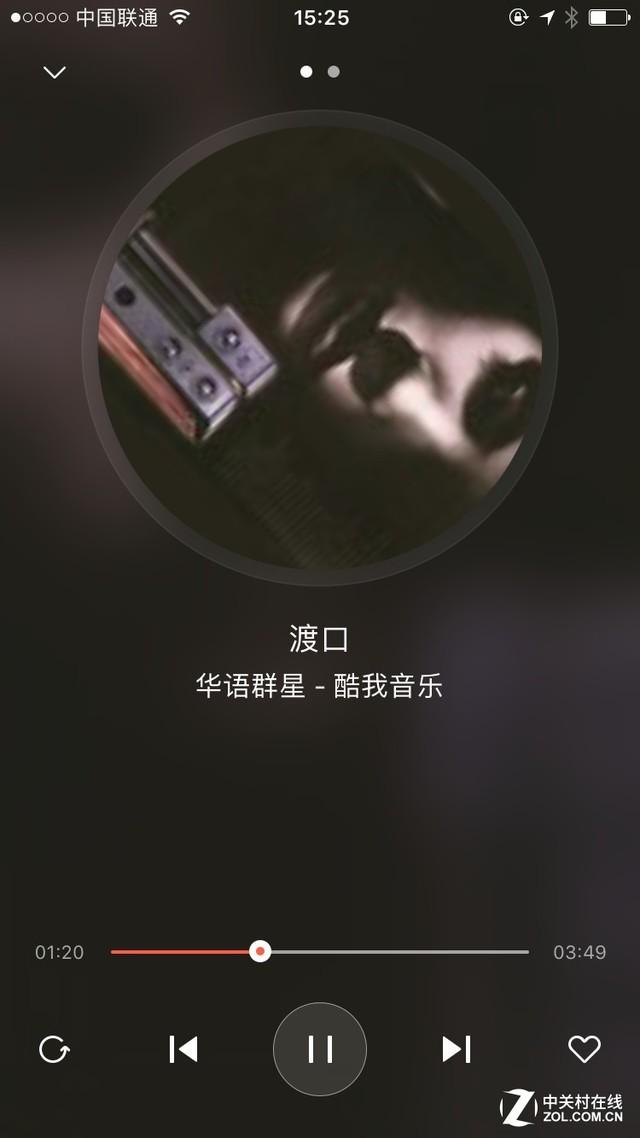Viewport: 640px width, 1138px height.
Task: Tap the playback progress slider knob
Action: (x=260, y=951)
